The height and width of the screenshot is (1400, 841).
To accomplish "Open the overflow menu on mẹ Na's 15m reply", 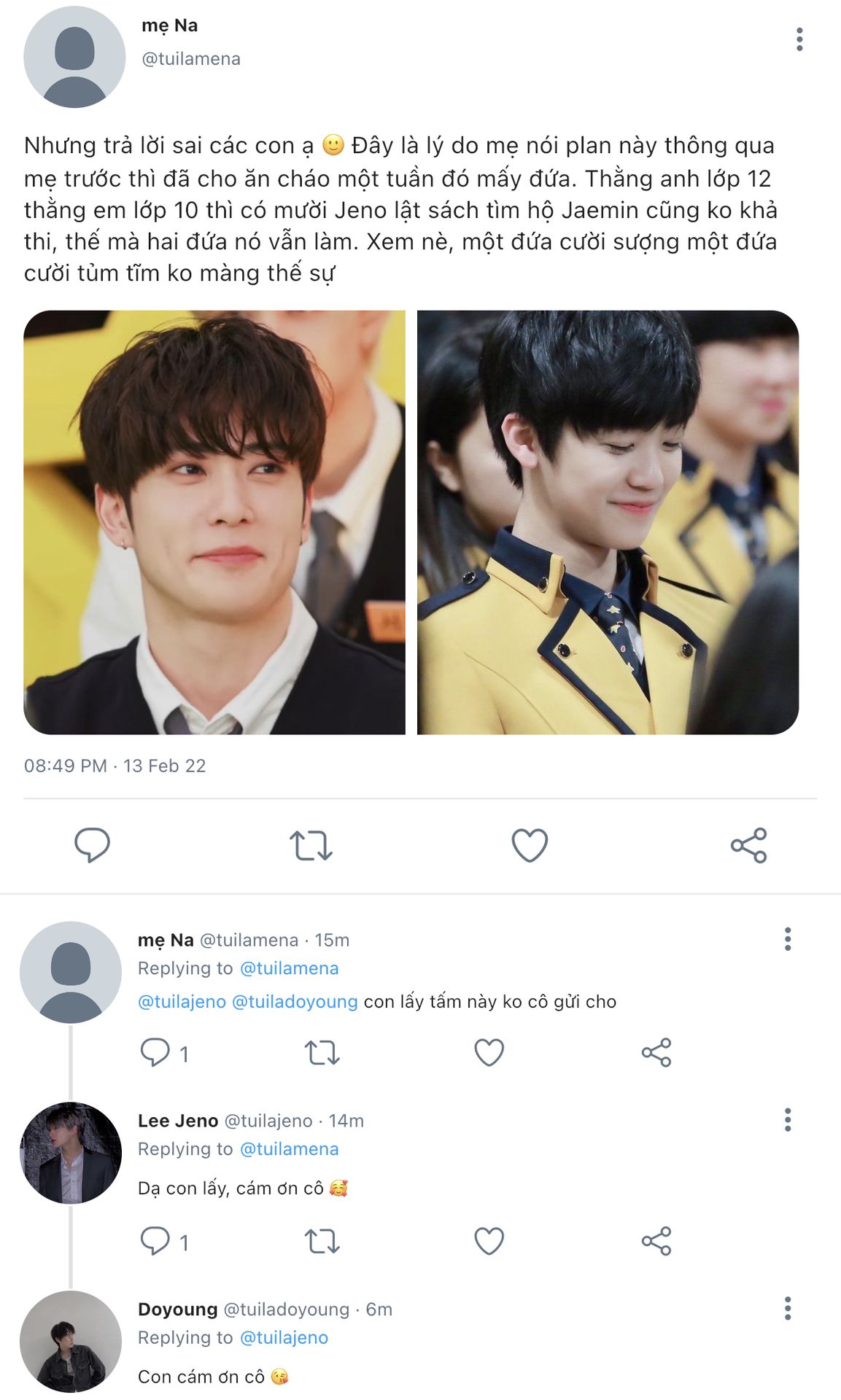I will (x=788, y=939).
